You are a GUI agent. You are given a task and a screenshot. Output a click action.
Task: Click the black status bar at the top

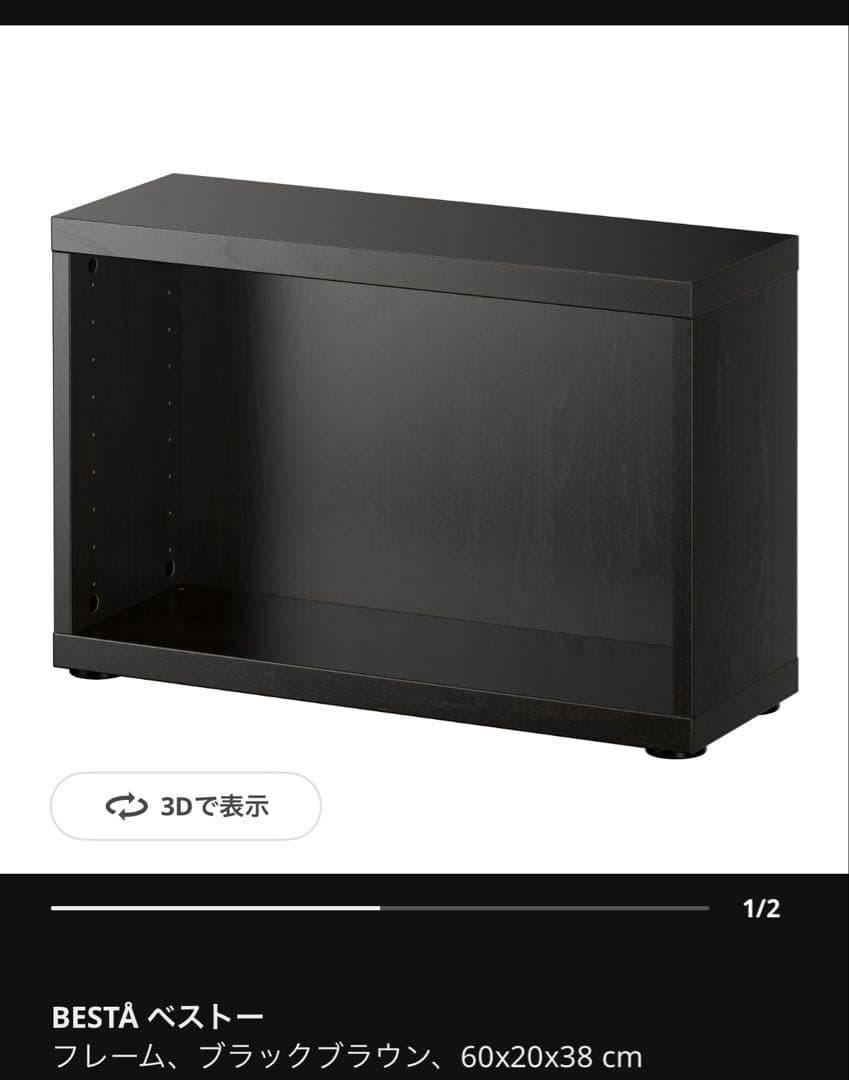click(x=424, y=15)
